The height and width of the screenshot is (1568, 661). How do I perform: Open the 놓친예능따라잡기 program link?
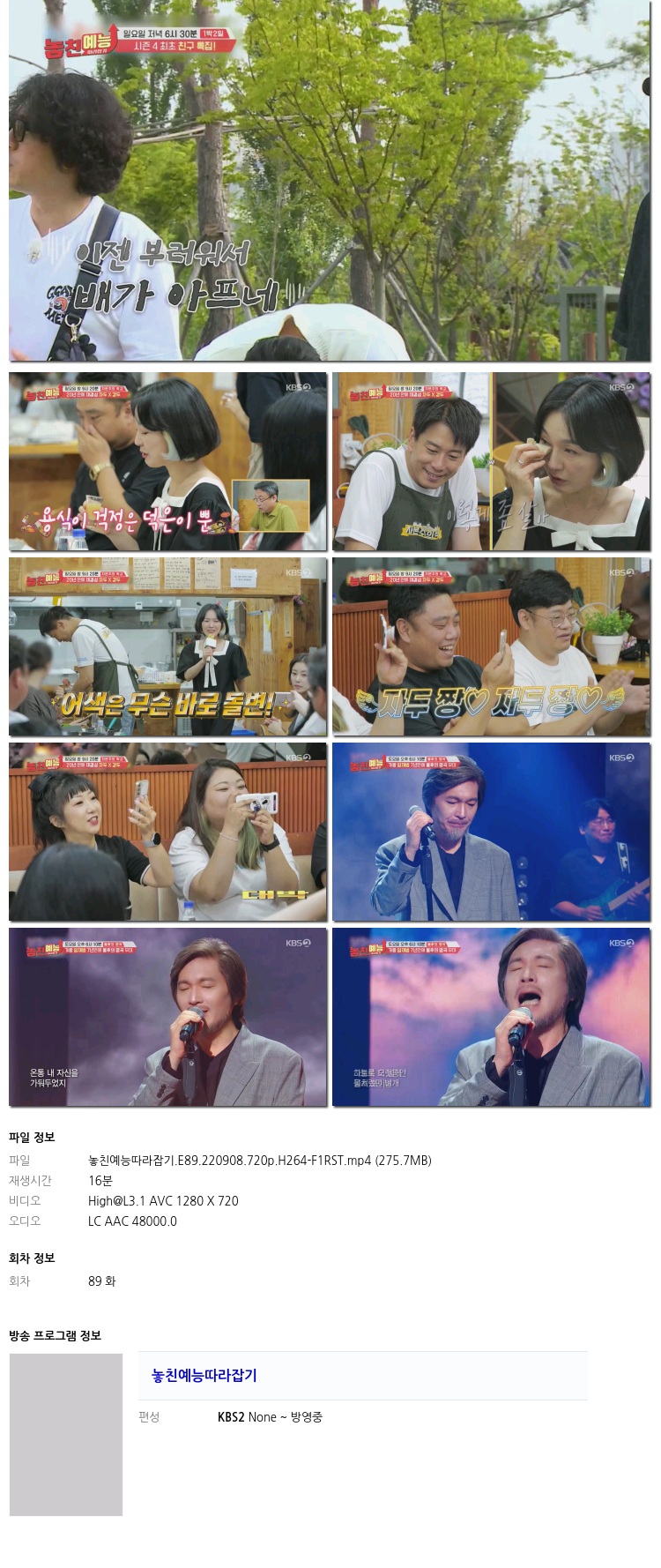(x=204, y=1375)
